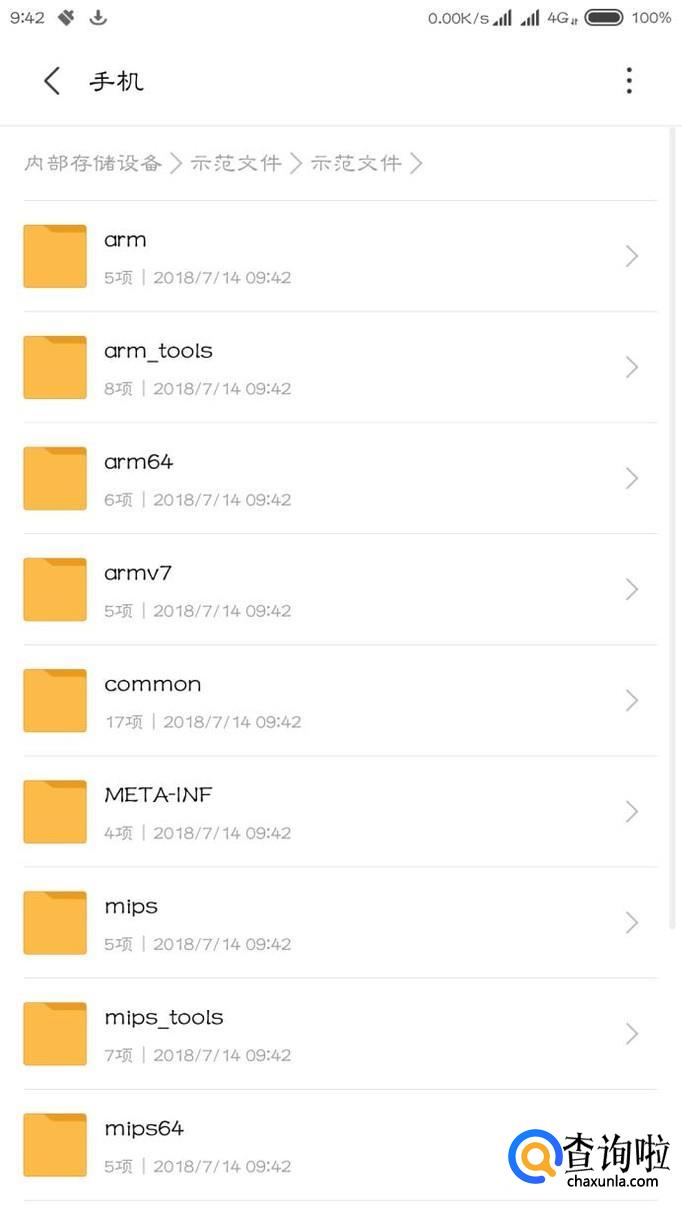Open the three-dot overflow menu
This screenshot has width=682, height=1212.
coord(629,81)
